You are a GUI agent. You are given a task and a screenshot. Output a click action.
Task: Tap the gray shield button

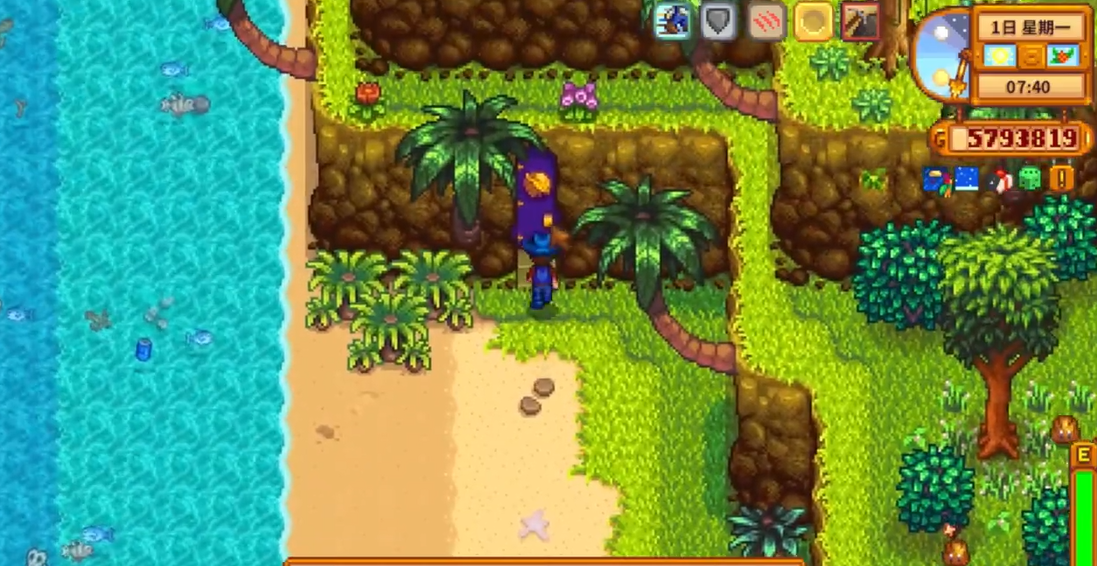pyautogui.click(x=719, y=21)
